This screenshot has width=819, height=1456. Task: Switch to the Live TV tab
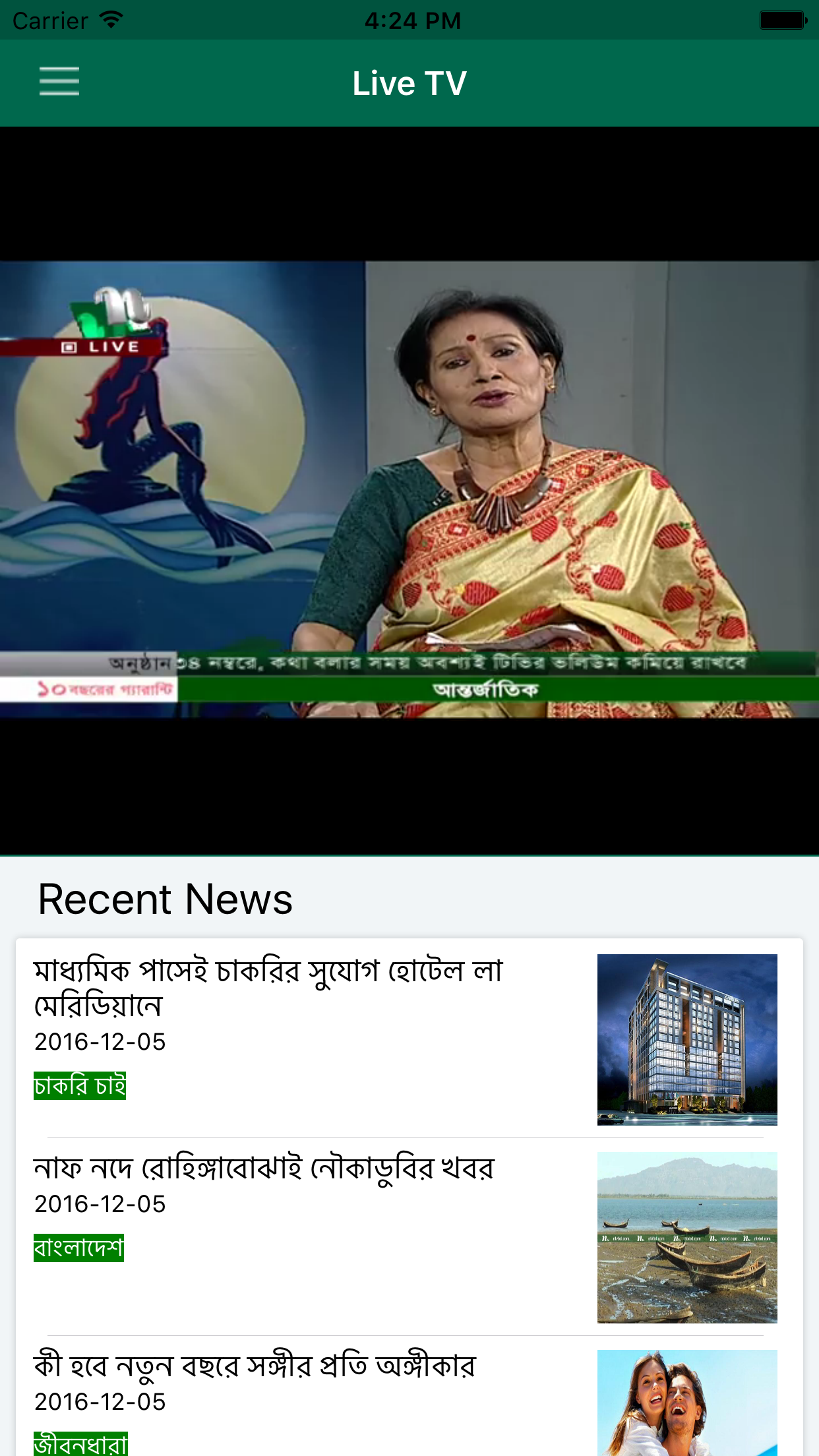(409, 82)
